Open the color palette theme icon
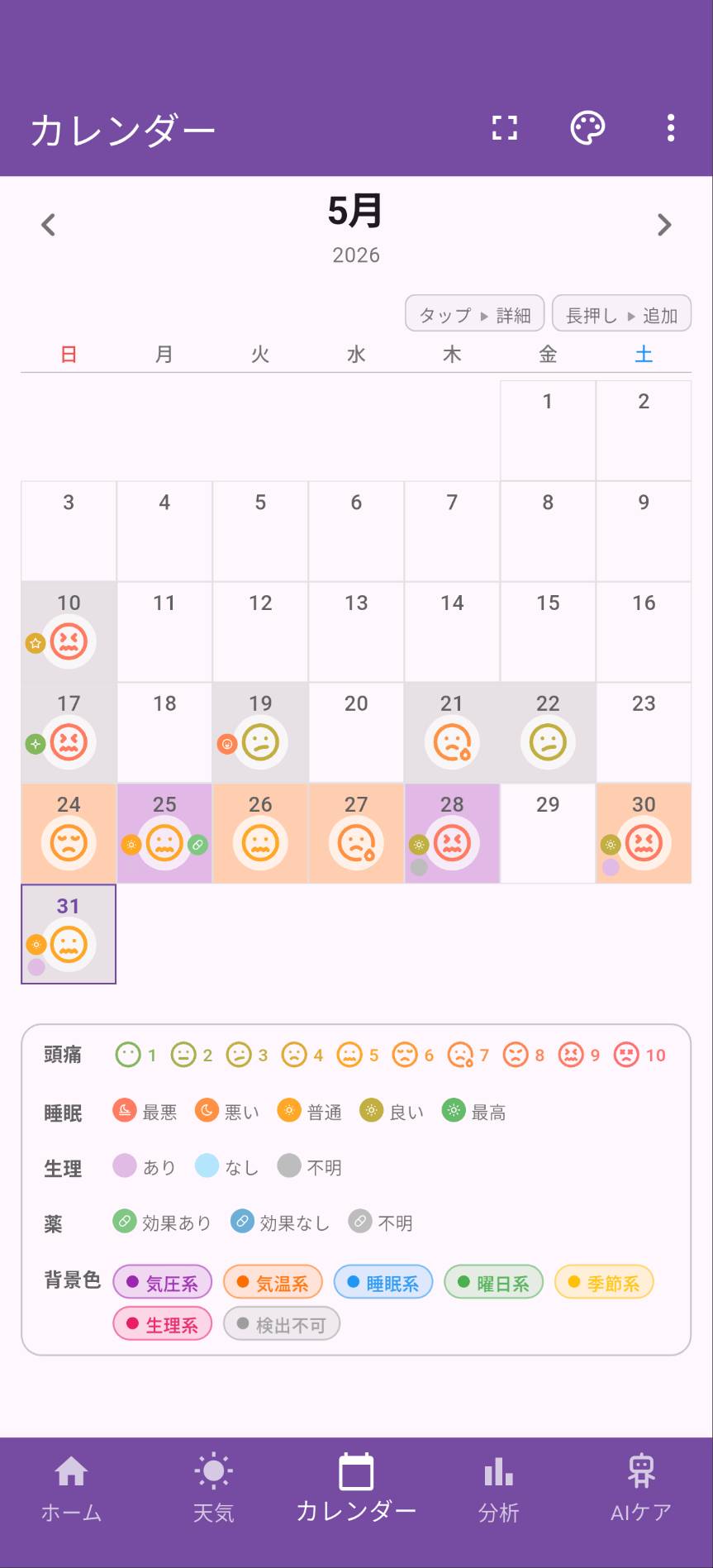 [587, 128]
